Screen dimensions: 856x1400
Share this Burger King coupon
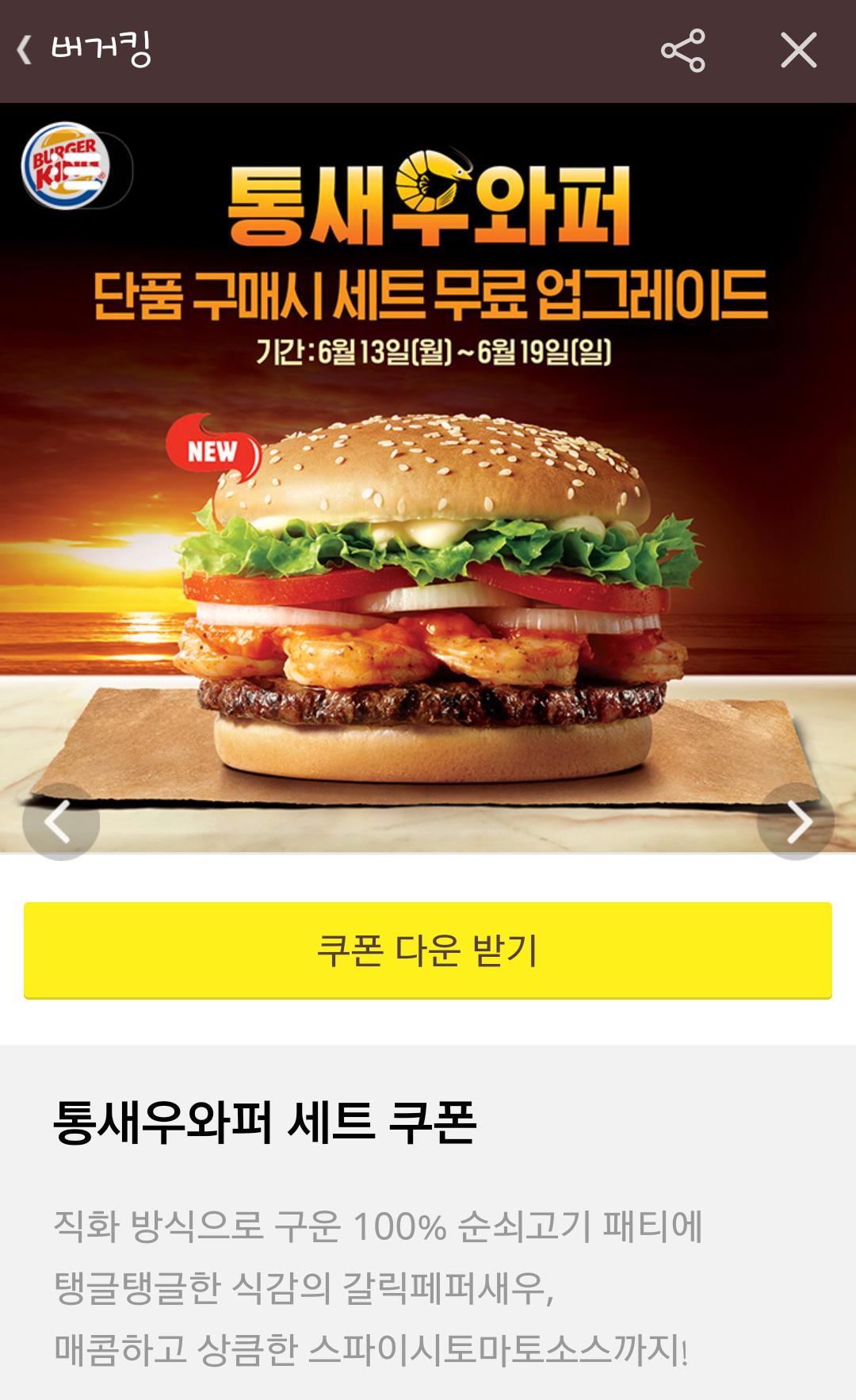[682, 51]
